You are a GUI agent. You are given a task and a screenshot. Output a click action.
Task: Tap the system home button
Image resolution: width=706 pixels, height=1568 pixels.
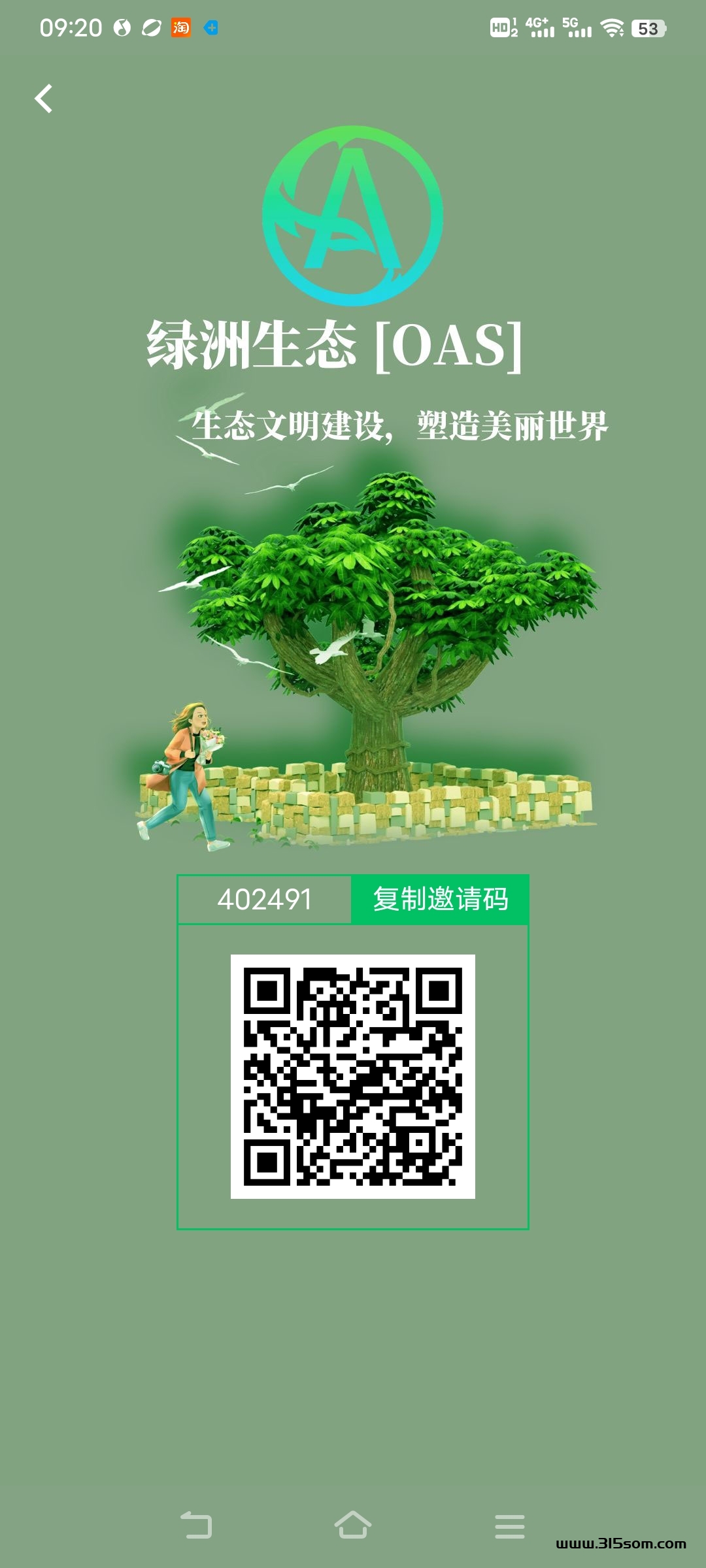pyautogui.click(x=353, y=1525)
